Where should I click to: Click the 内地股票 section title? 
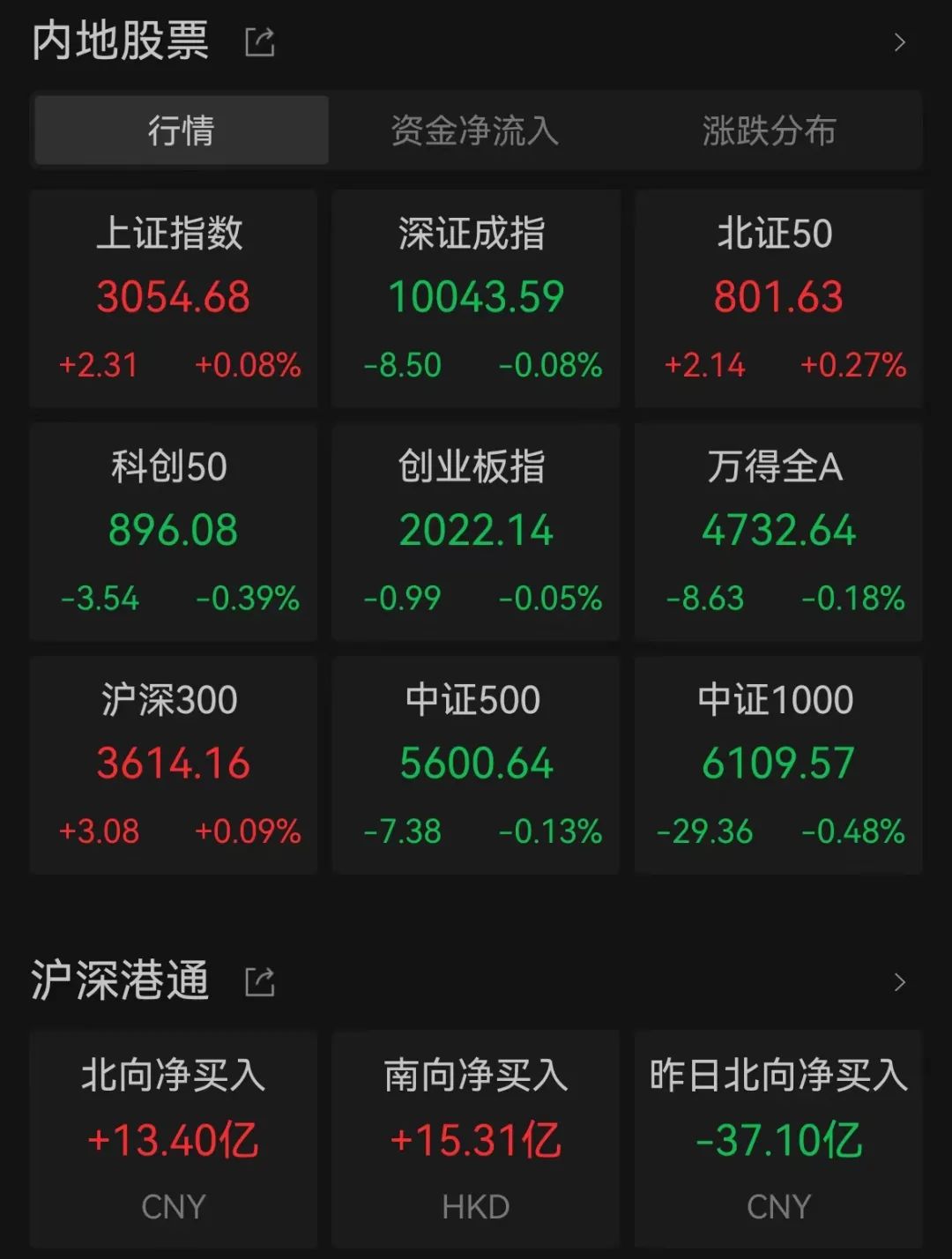pos(119,41)
